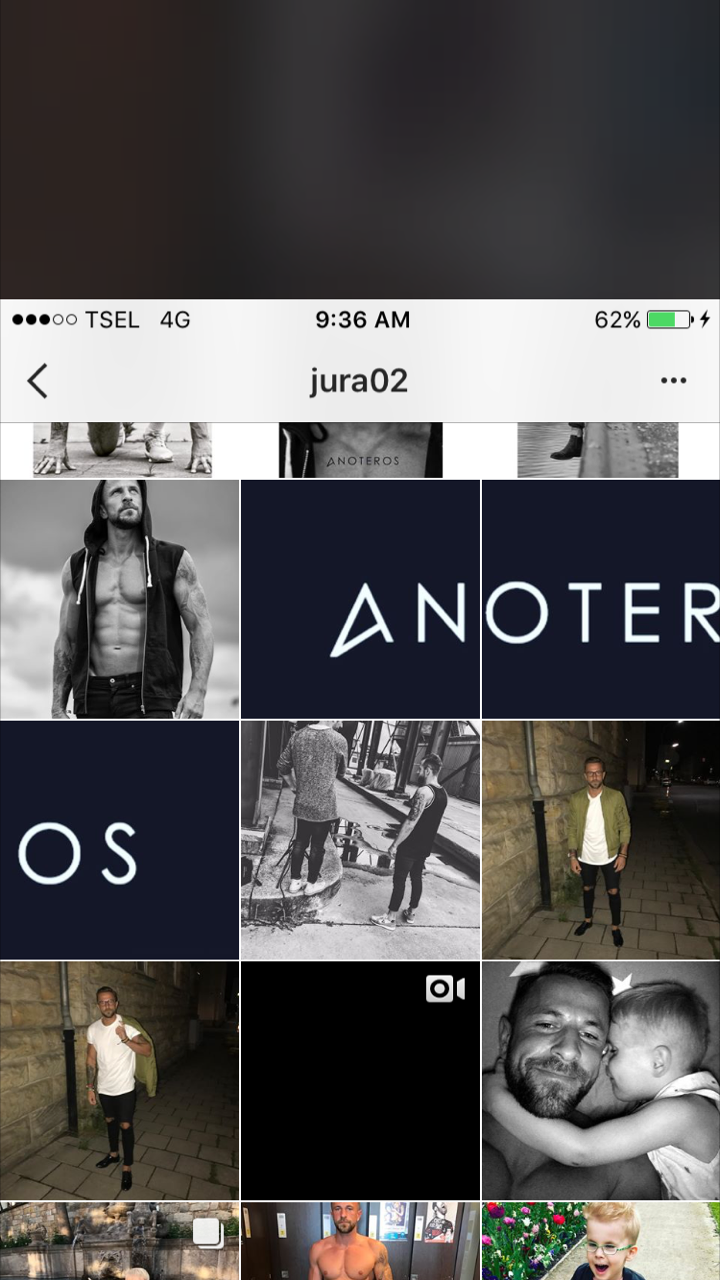Open photo of child with glasses
Image resolution: width=720 pixels, height=1280 pixels.
(600, 1242)
